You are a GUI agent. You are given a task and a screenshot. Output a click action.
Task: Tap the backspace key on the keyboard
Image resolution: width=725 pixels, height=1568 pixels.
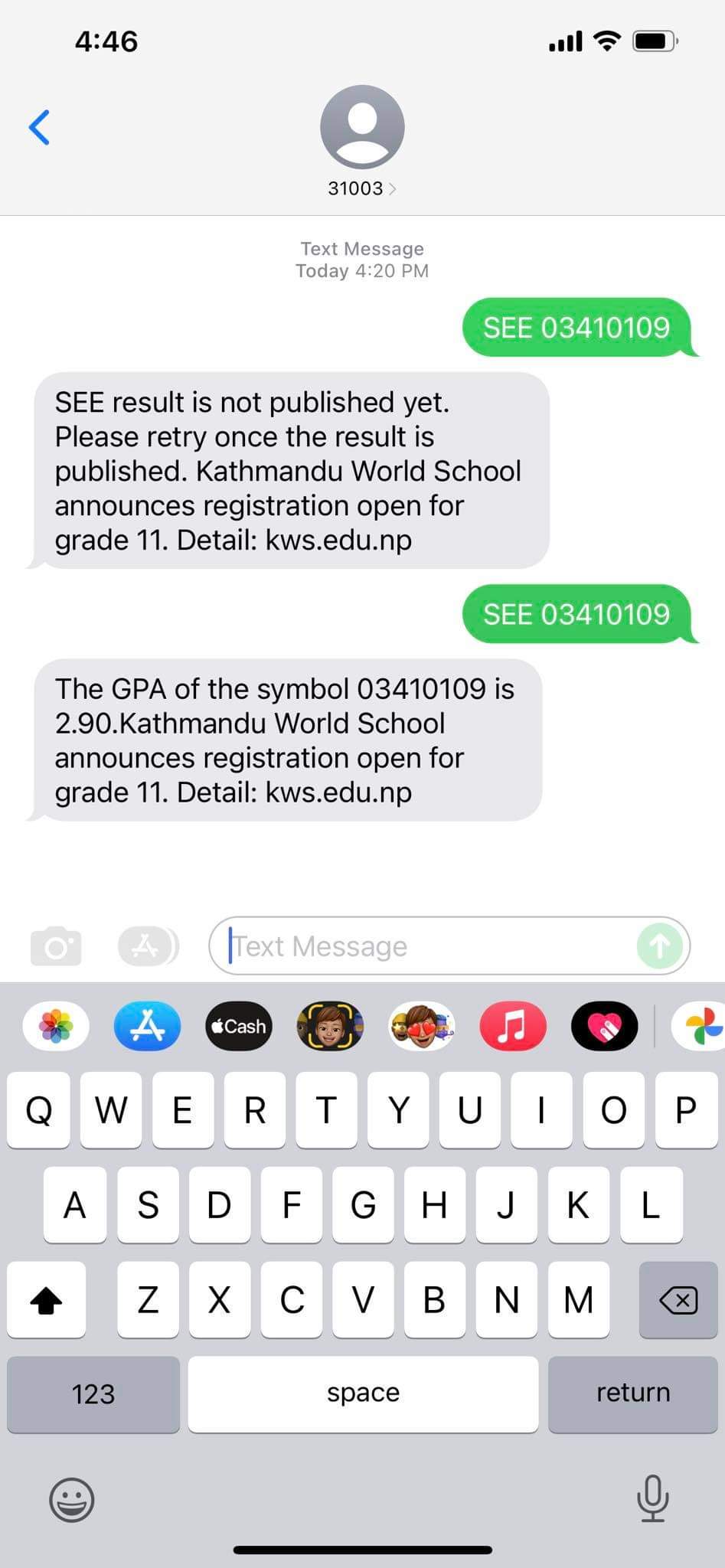point(678,1299)
